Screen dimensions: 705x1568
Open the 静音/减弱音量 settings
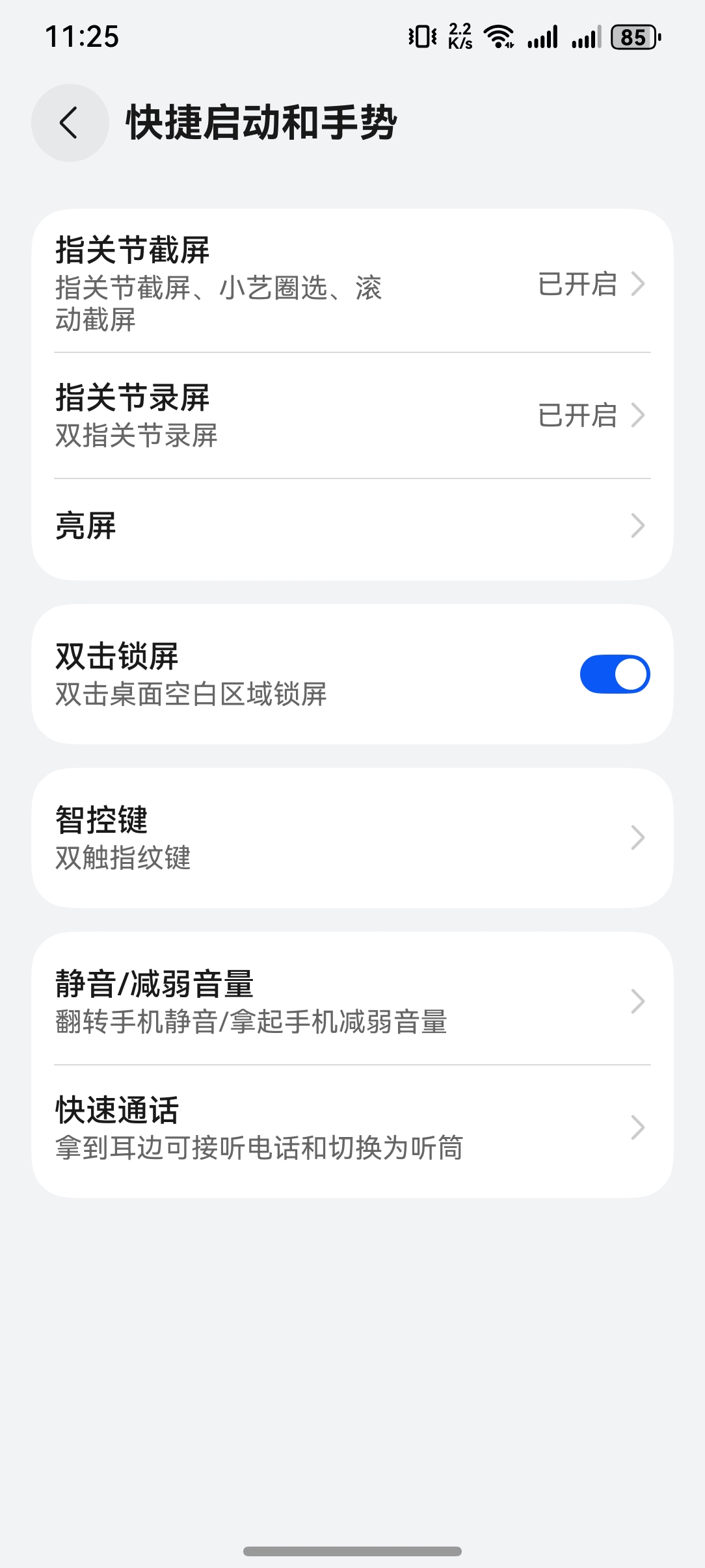[x=352, y=1001]
